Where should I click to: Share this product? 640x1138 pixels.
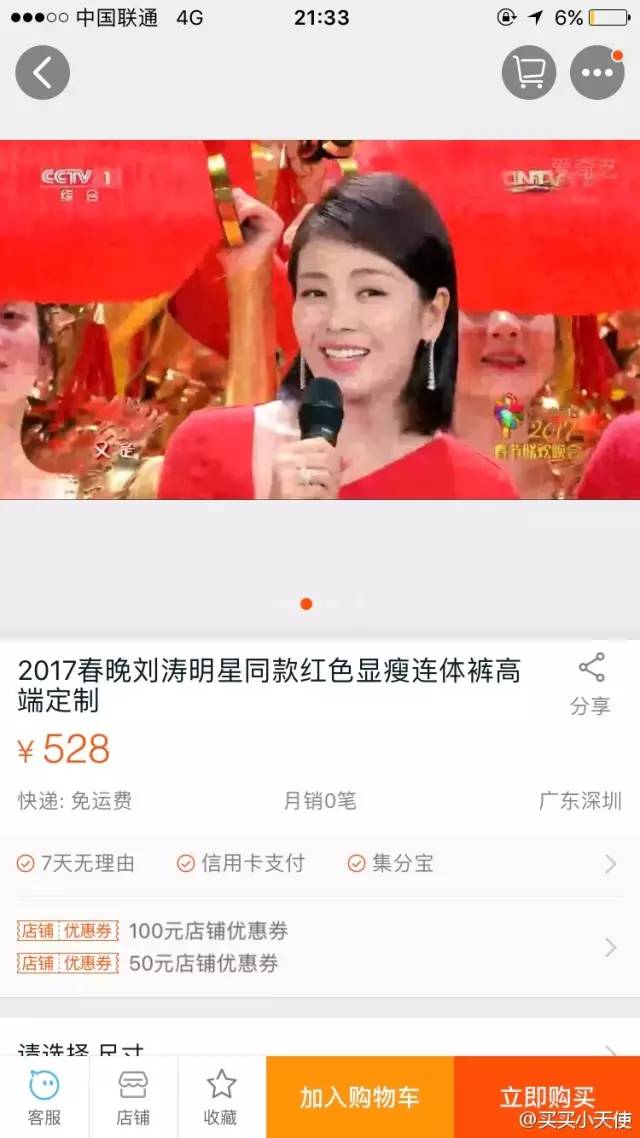click(x=591, y=684)
